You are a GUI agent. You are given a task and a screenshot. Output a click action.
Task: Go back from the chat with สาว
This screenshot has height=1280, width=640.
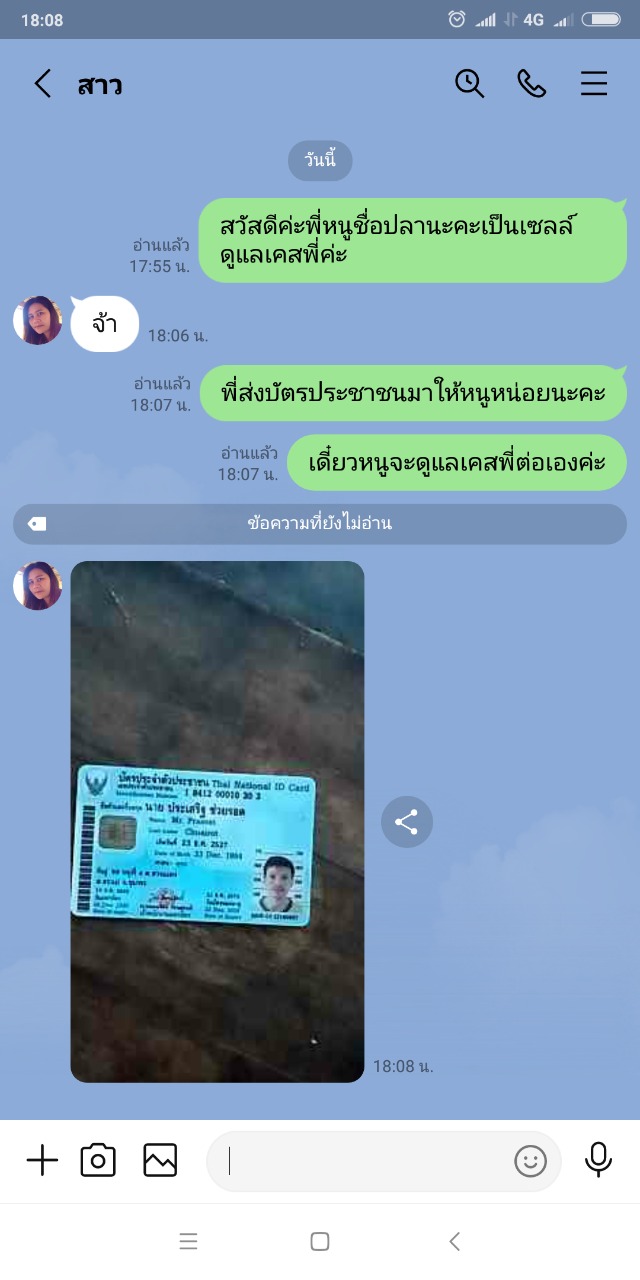(42, 84)
